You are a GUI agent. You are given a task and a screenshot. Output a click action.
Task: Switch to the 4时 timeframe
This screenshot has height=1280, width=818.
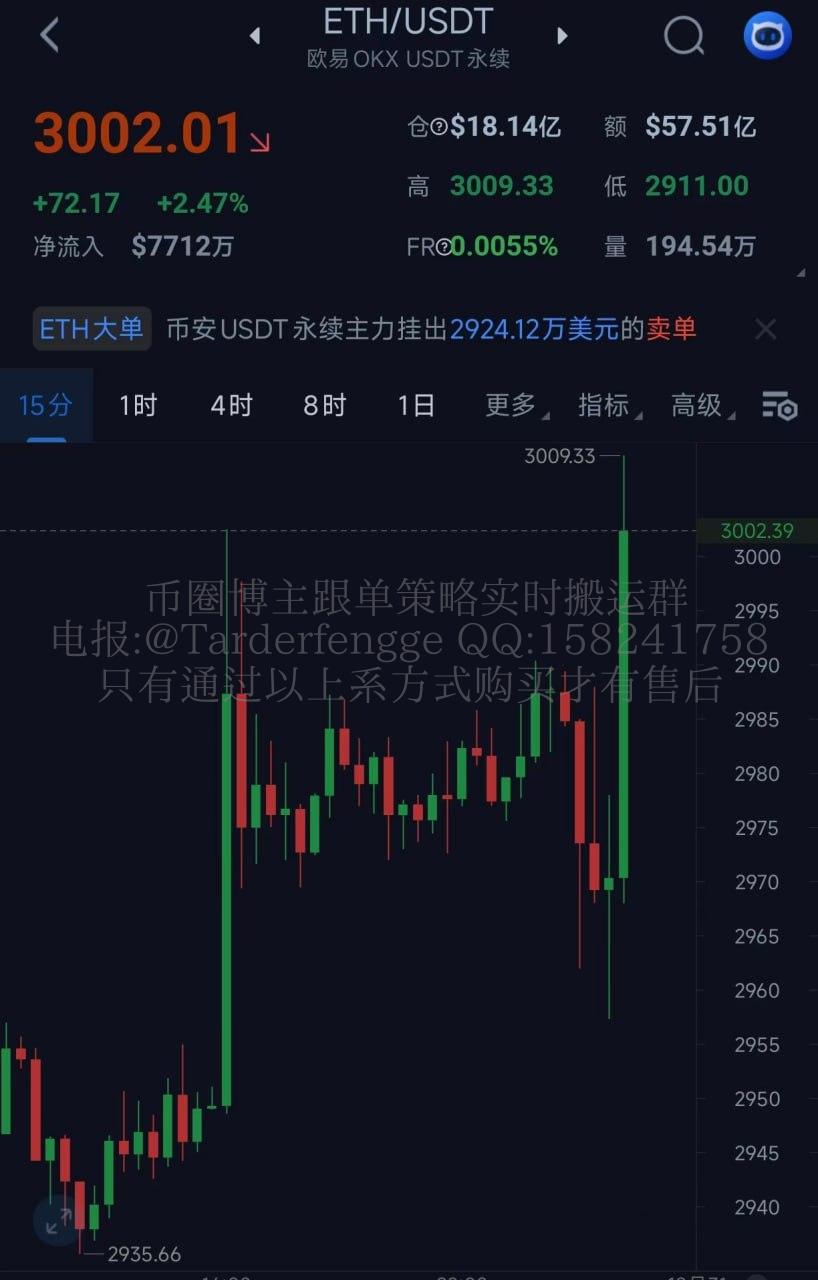pos(231,405)
